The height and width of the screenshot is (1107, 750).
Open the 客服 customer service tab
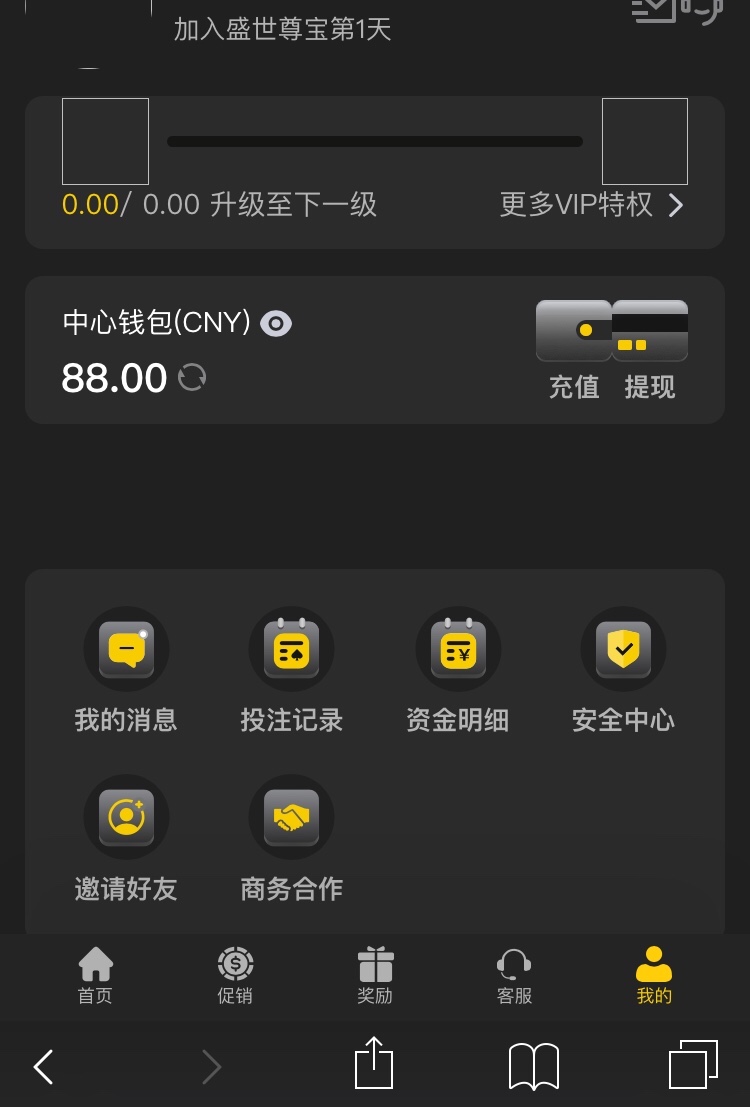[514, 976]
